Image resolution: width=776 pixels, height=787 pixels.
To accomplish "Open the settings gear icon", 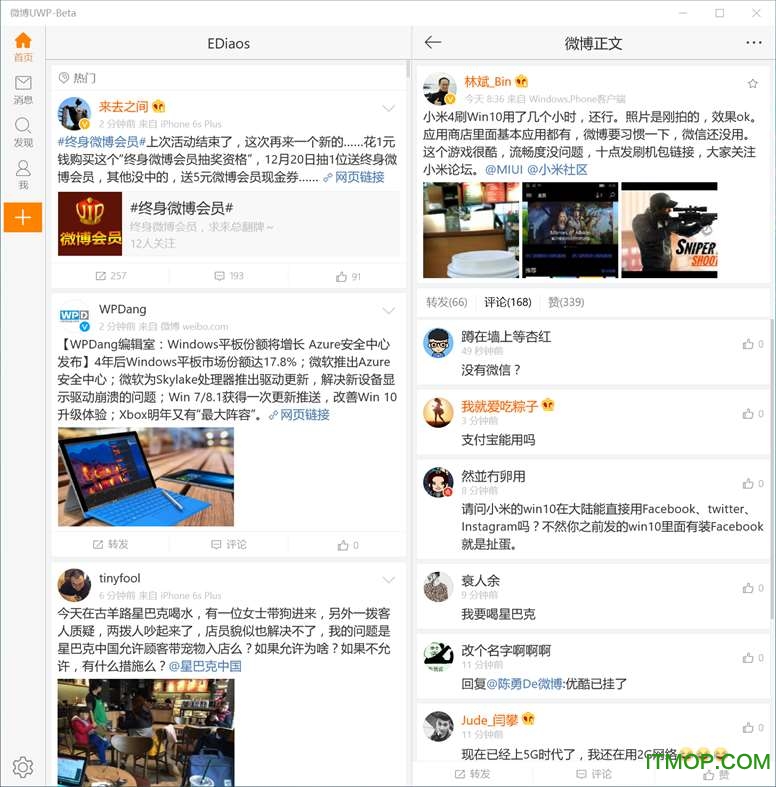I will 23,767.
